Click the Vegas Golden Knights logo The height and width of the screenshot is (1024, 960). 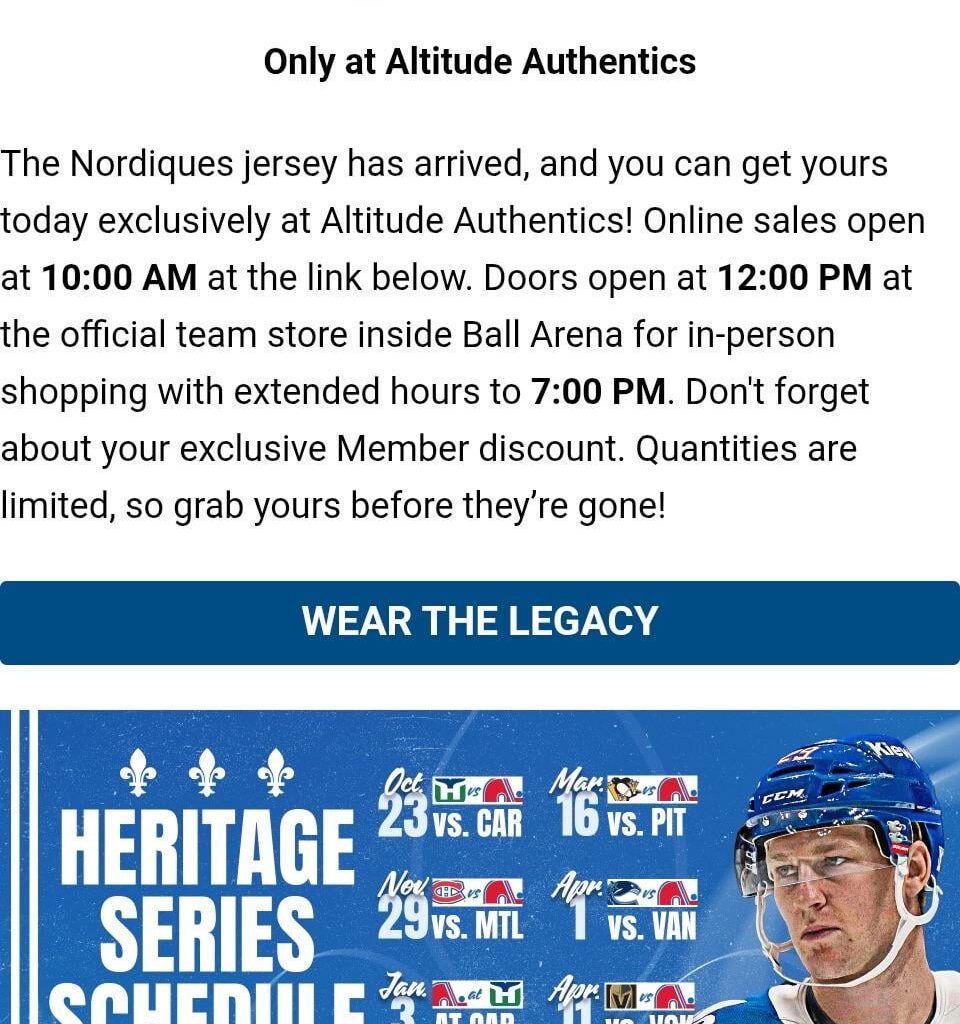tap(621, 997)
